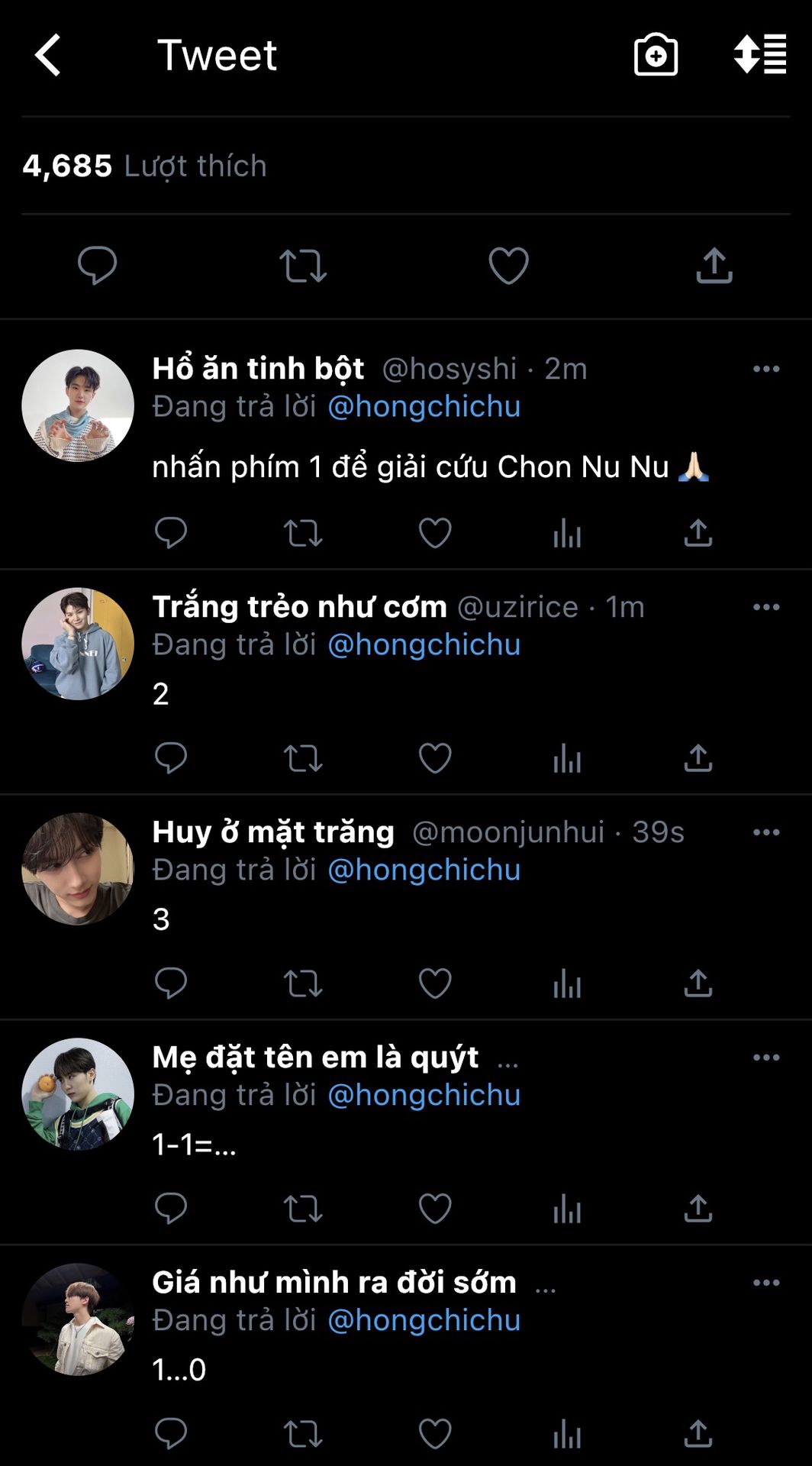This screenshot has height=1466, width=812.
Task: Retweet the main tweet
Action: [x=302, y=266]
